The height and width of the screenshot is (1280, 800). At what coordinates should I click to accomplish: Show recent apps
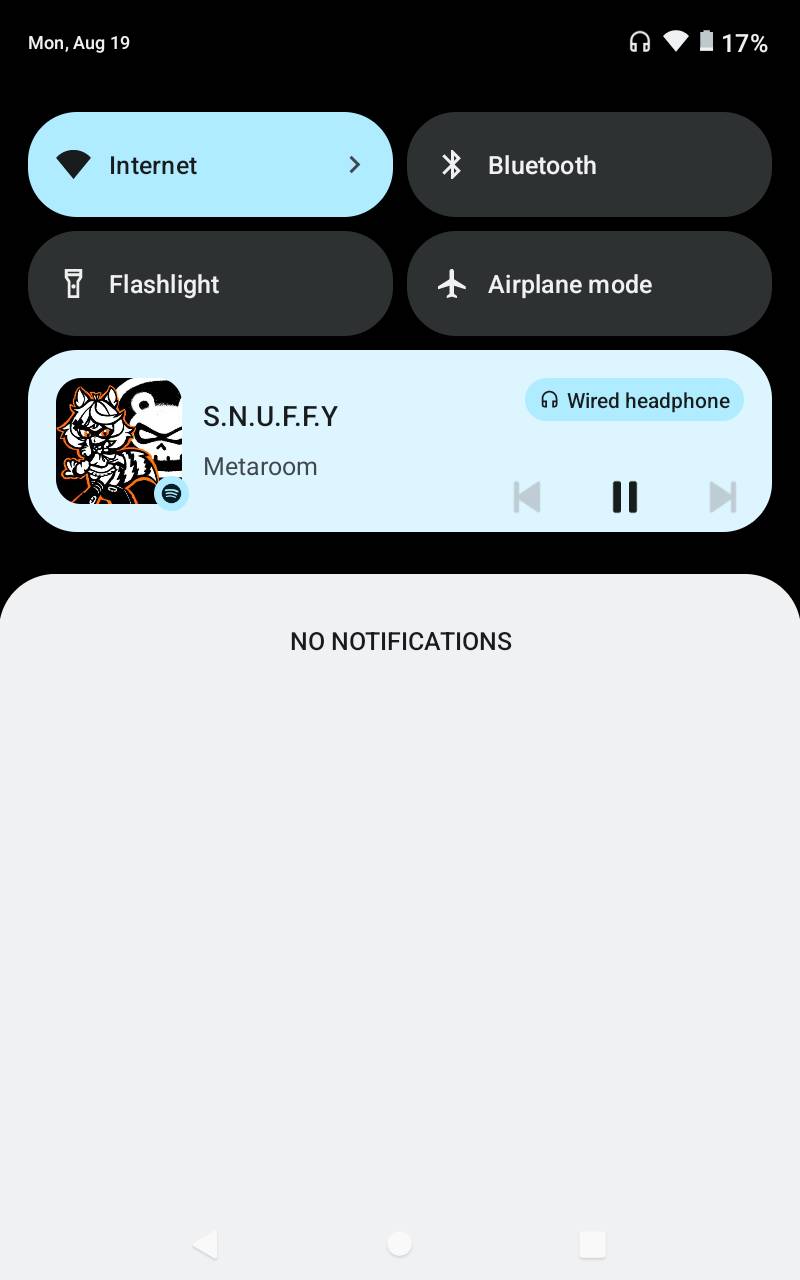pyautogui.click(x=593, y=1244)
